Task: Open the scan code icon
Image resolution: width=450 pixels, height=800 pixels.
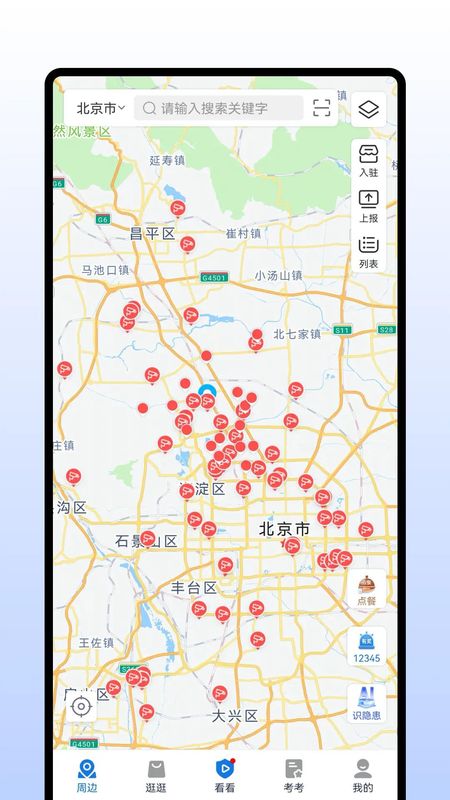Action: click(321, 108)
